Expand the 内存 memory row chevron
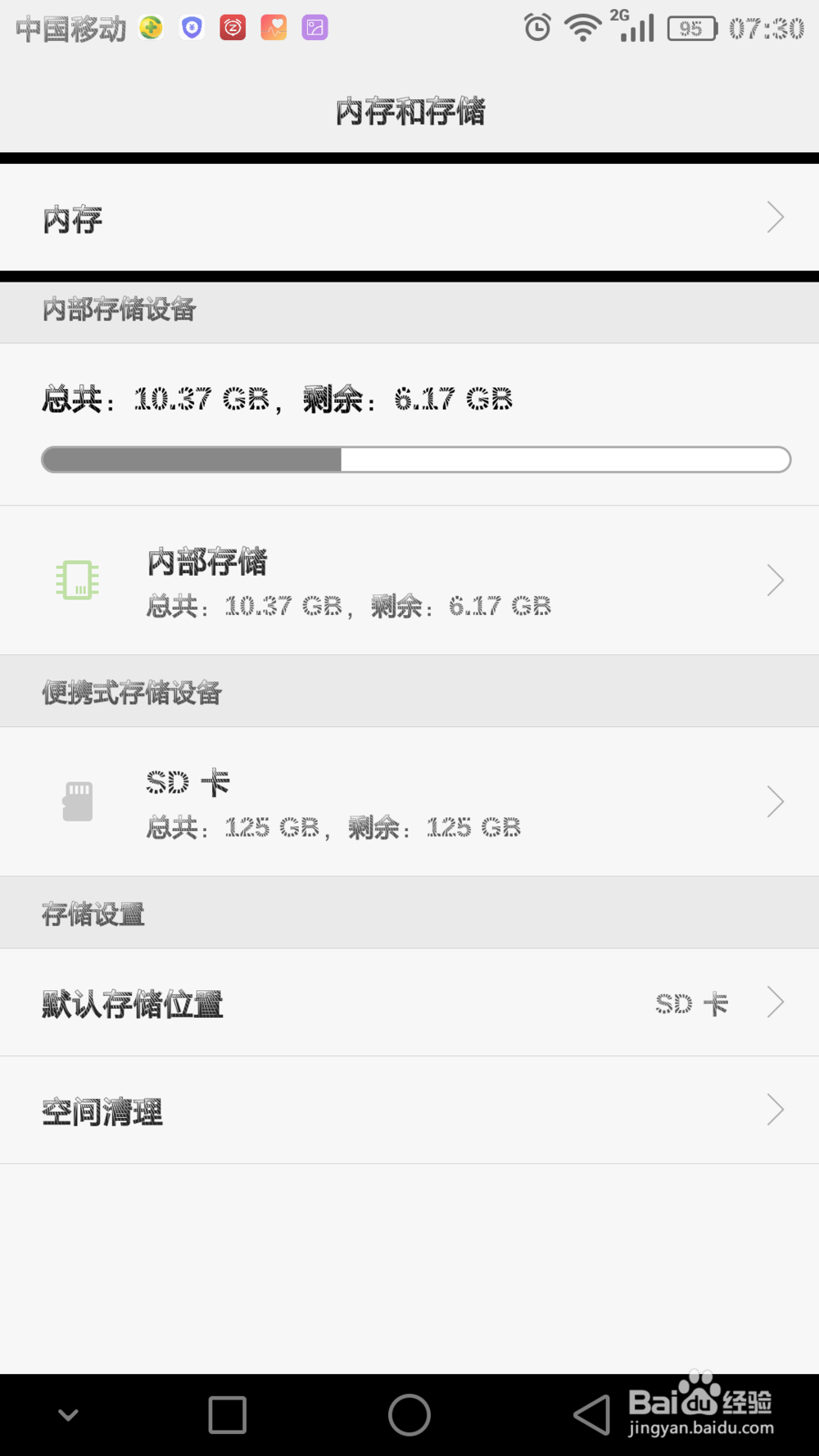Screen dimensions: 819x1456 pyautogui.click(x=775, y=217)
